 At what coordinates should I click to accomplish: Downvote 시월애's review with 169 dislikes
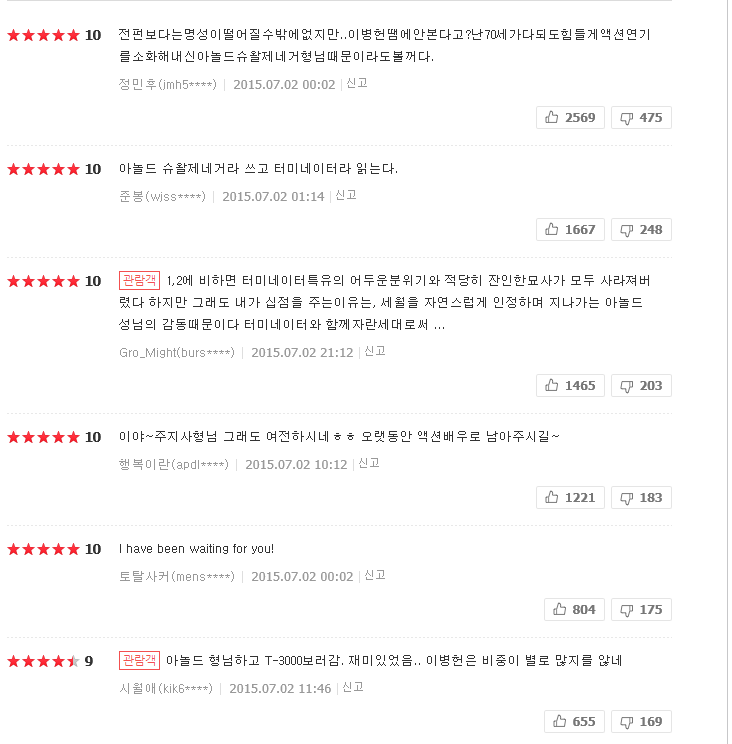[x=641, y=722]
